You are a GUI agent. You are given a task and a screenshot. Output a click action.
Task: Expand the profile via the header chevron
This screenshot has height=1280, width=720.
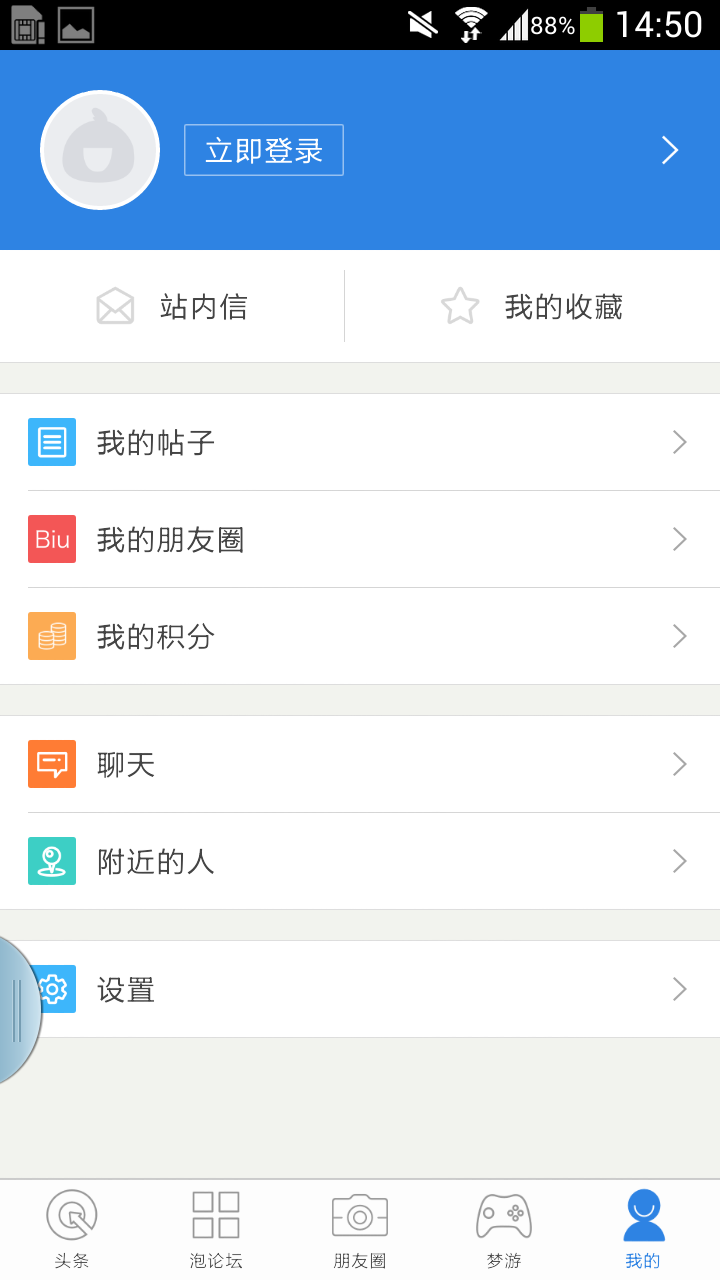pos(668,149)
